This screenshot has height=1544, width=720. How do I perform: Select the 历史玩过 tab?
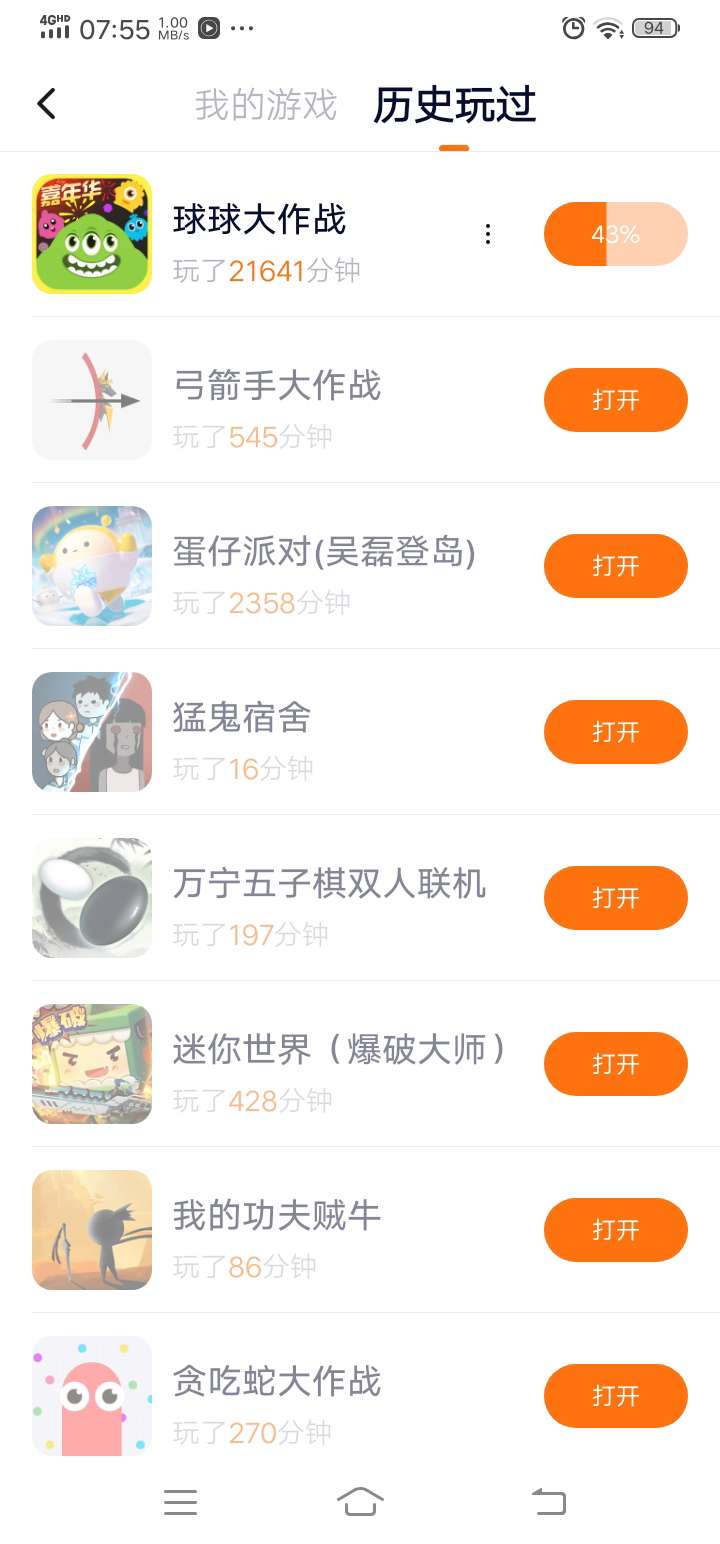pyautogui.click(x=455, y=105)
